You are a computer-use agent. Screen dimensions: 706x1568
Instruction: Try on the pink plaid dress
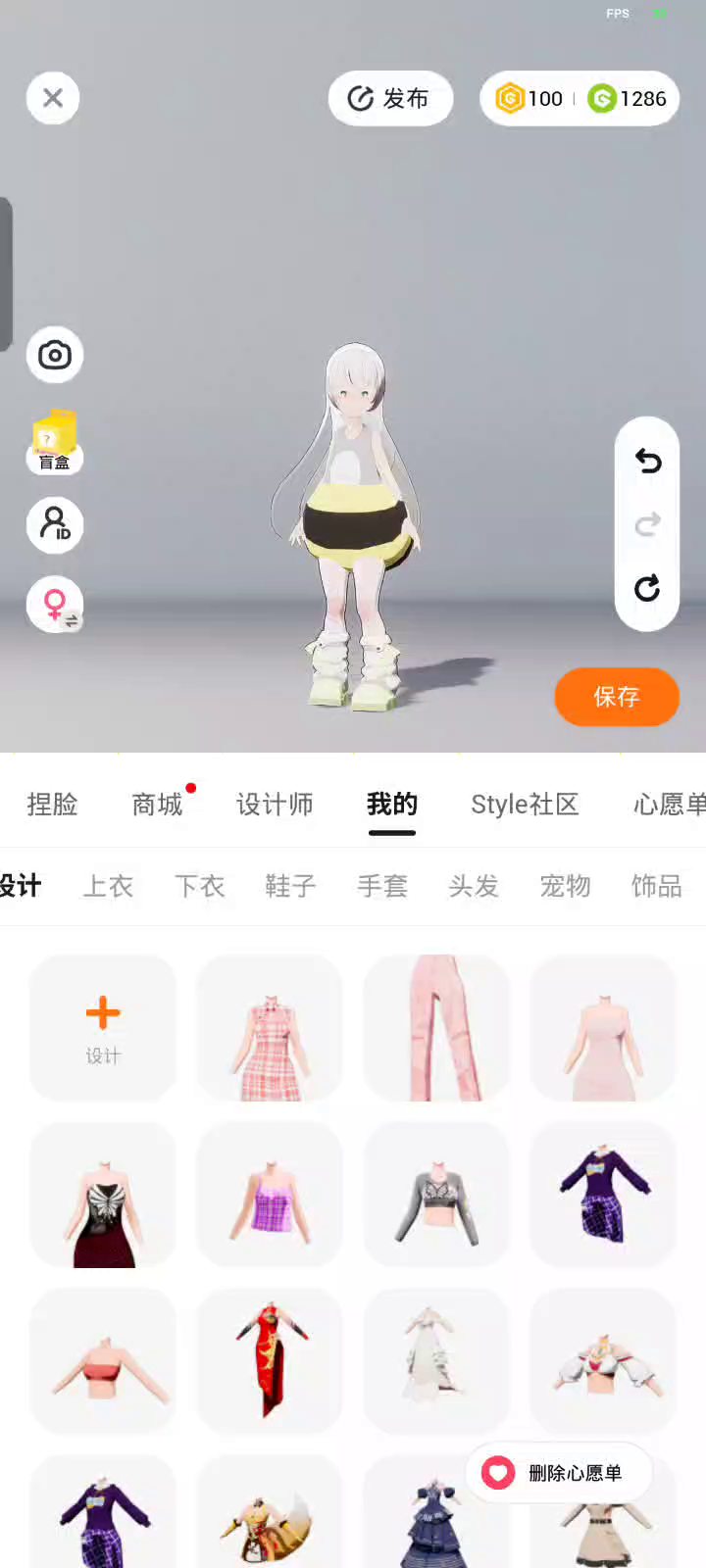point(270,1028)
